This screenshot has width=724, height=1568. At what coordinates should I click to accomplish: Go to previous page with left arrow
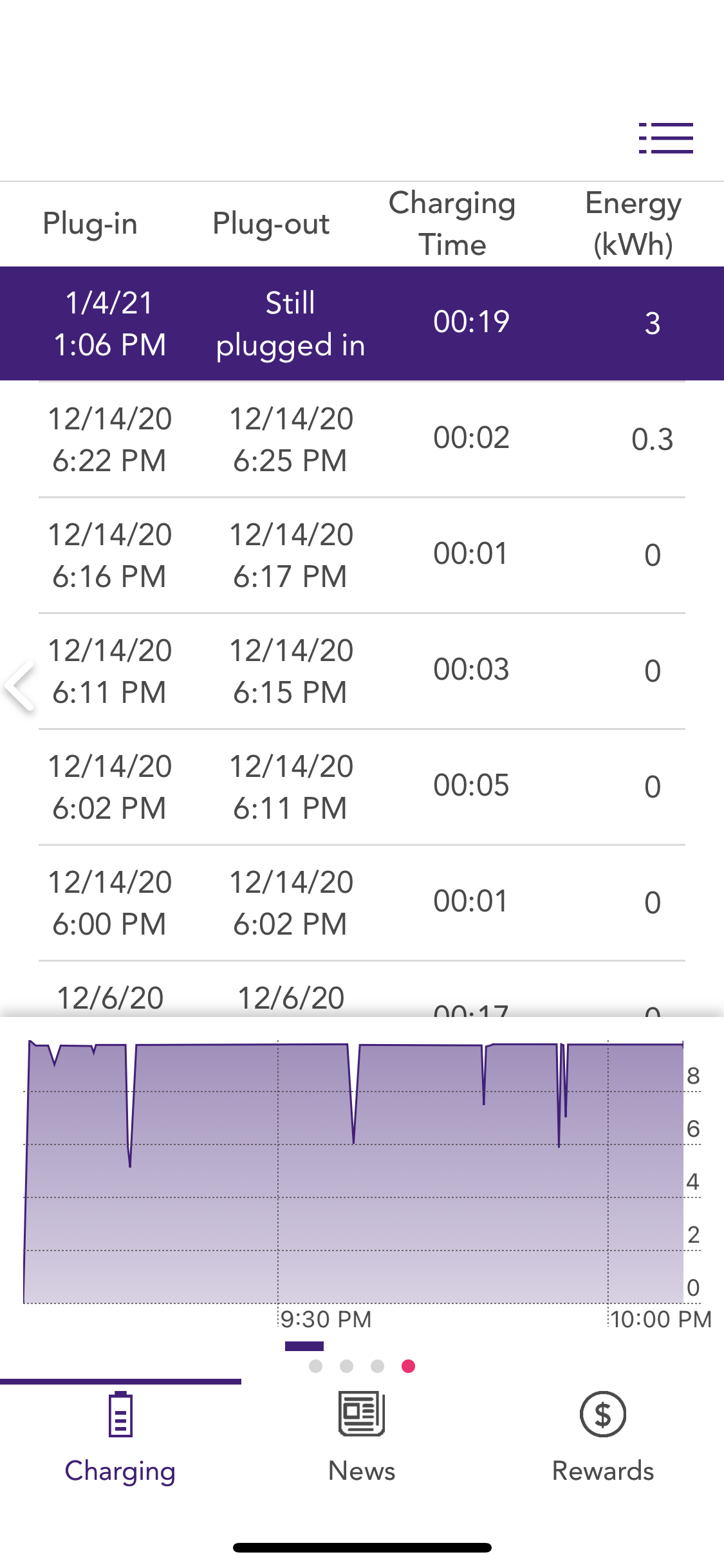click(x=19, y=685)
